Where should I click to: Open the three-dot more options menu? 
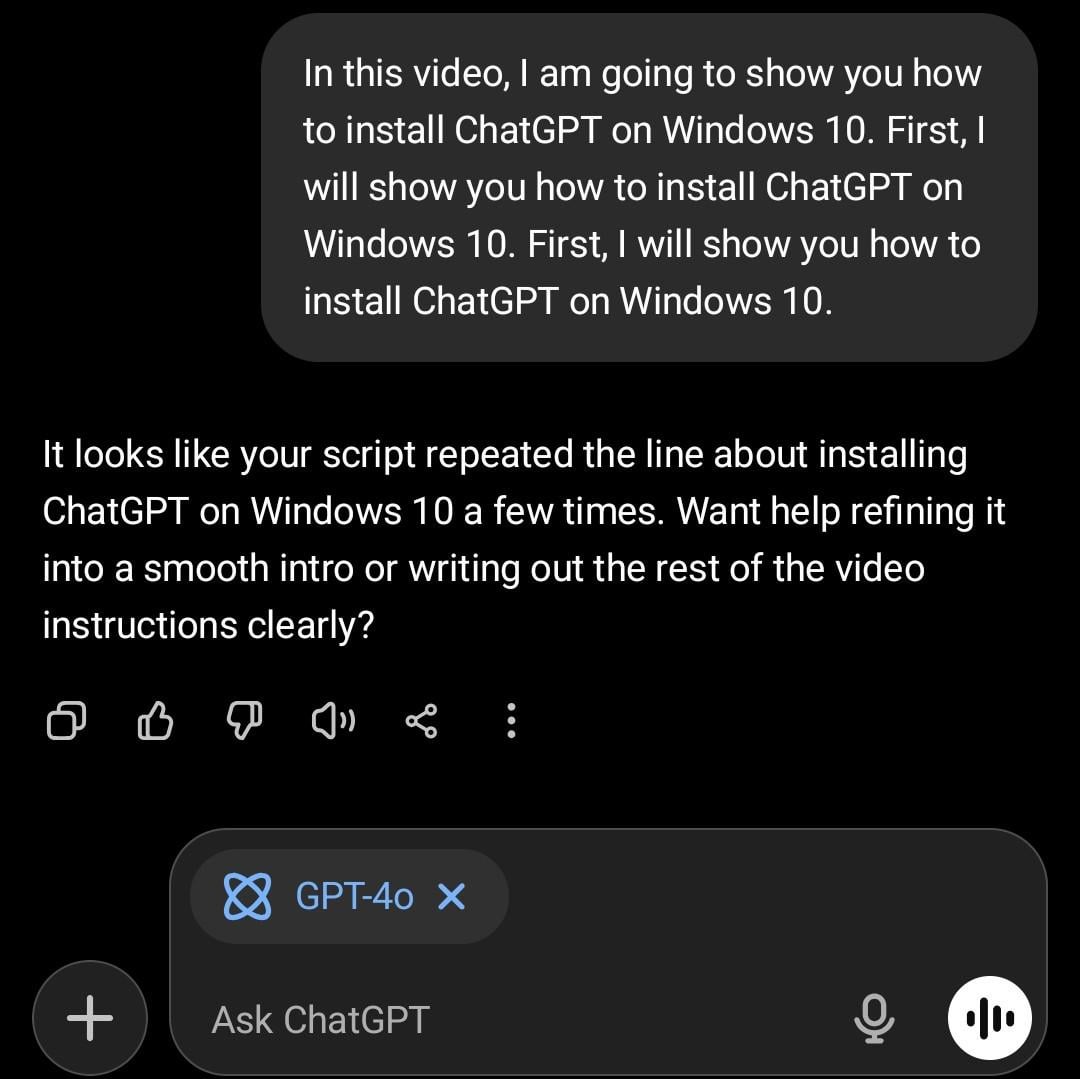pos(511,720)
